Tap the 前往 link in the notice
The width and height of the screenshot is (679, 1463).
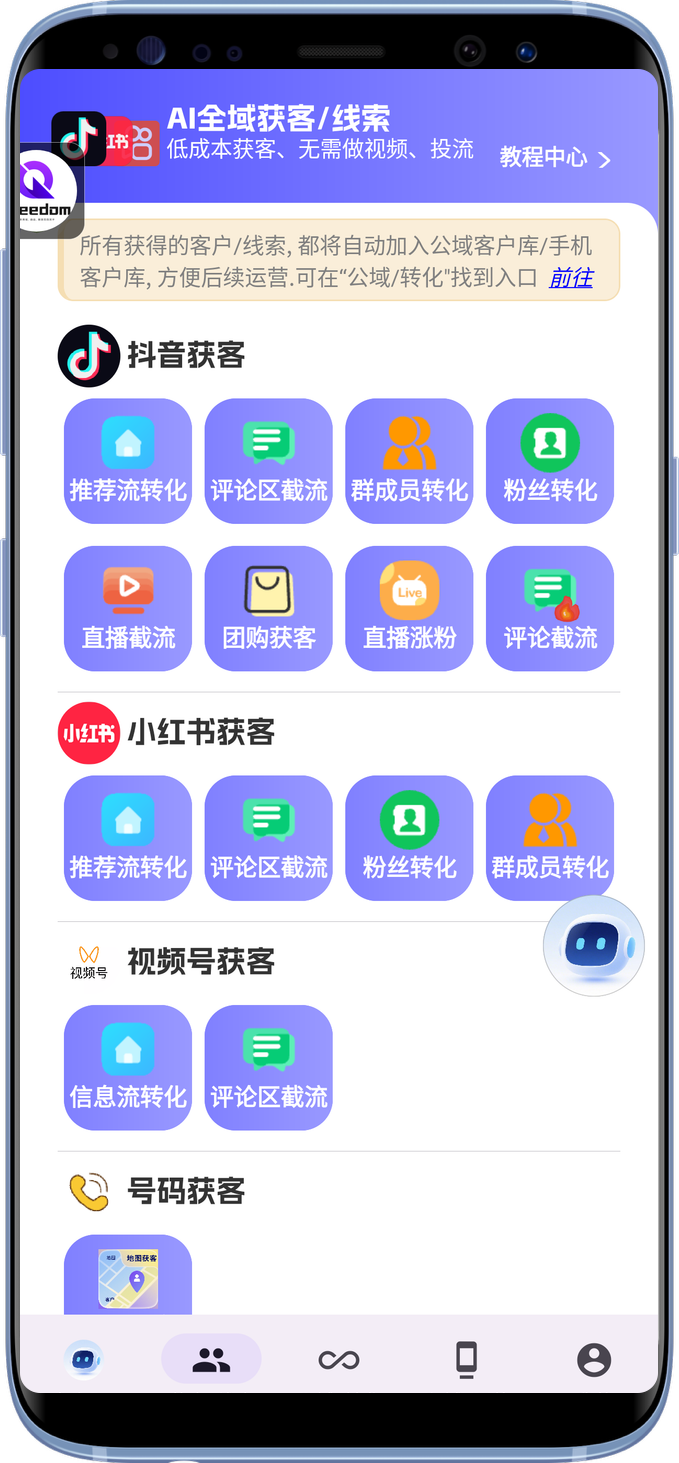[571, 278]
